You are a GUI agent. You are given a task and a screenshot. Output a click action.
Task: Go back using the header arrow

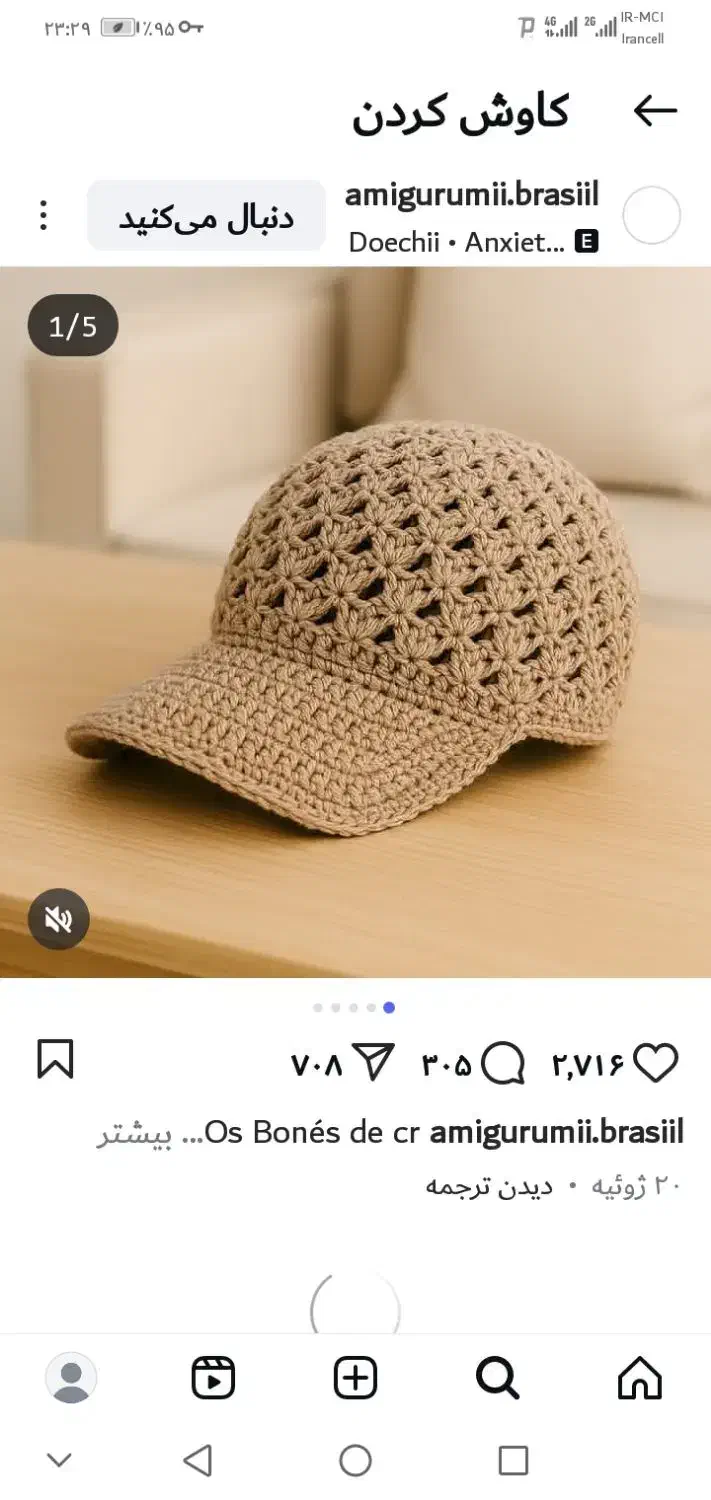point(656,112)
